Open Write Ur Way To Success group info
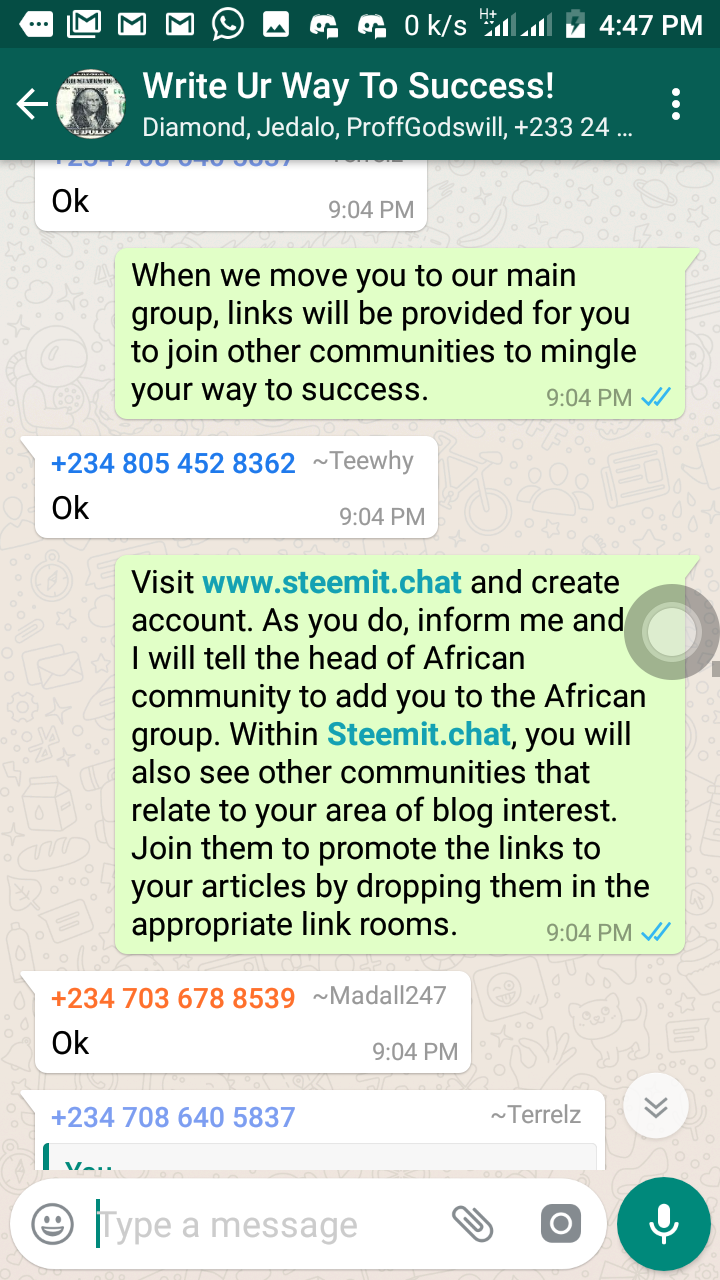Image resolution: width=720 pixels, height=1280 pixels. [380, 104]
